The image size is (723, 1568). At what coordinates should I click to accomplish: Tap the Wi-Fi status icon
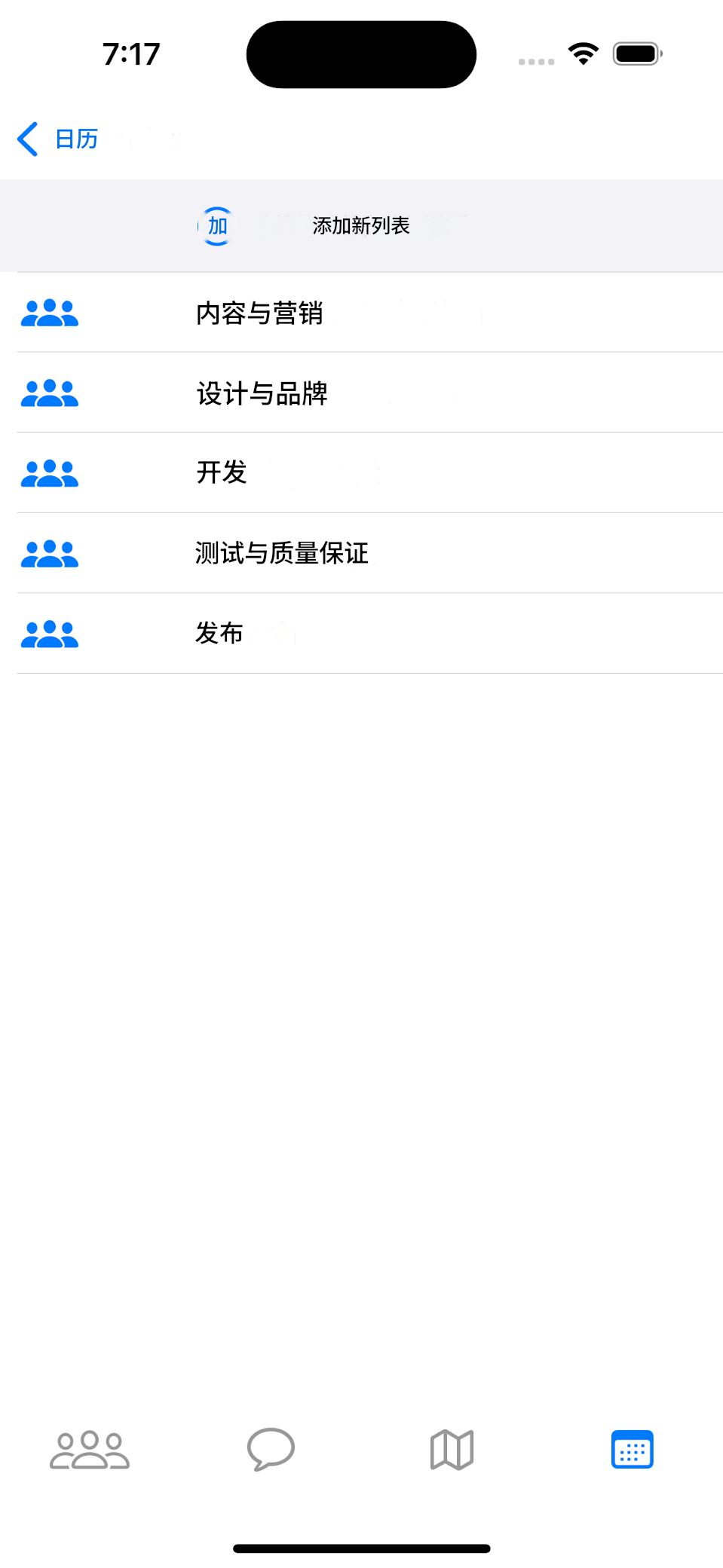(x=583, y=53)
